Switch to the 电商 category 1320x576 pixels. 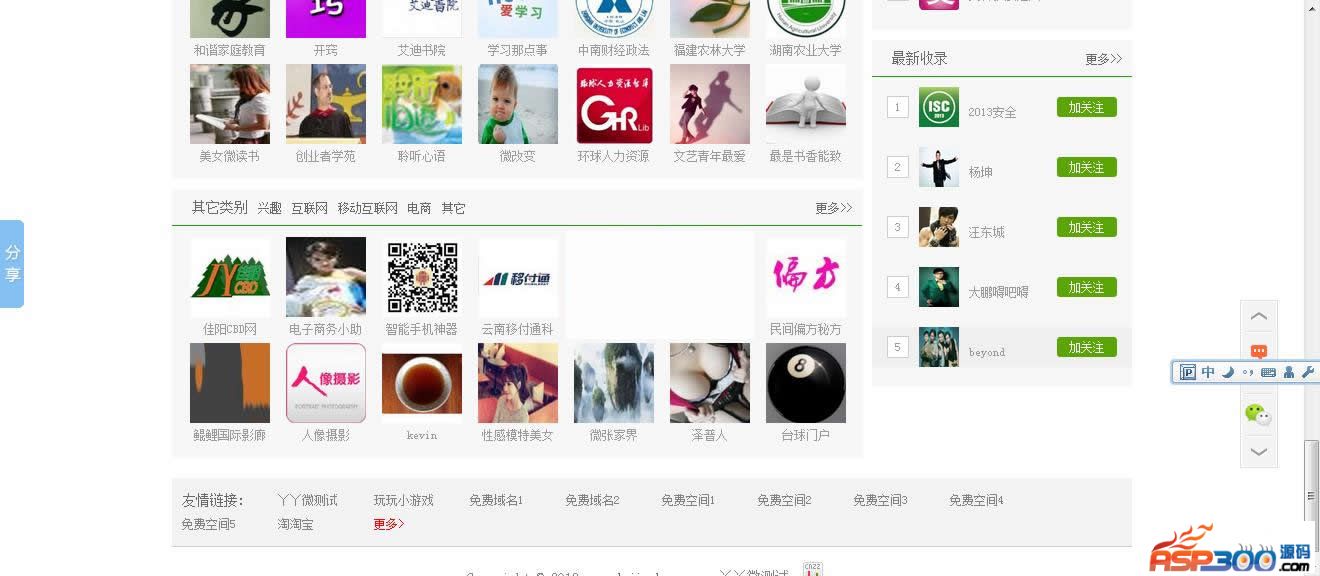419,208
